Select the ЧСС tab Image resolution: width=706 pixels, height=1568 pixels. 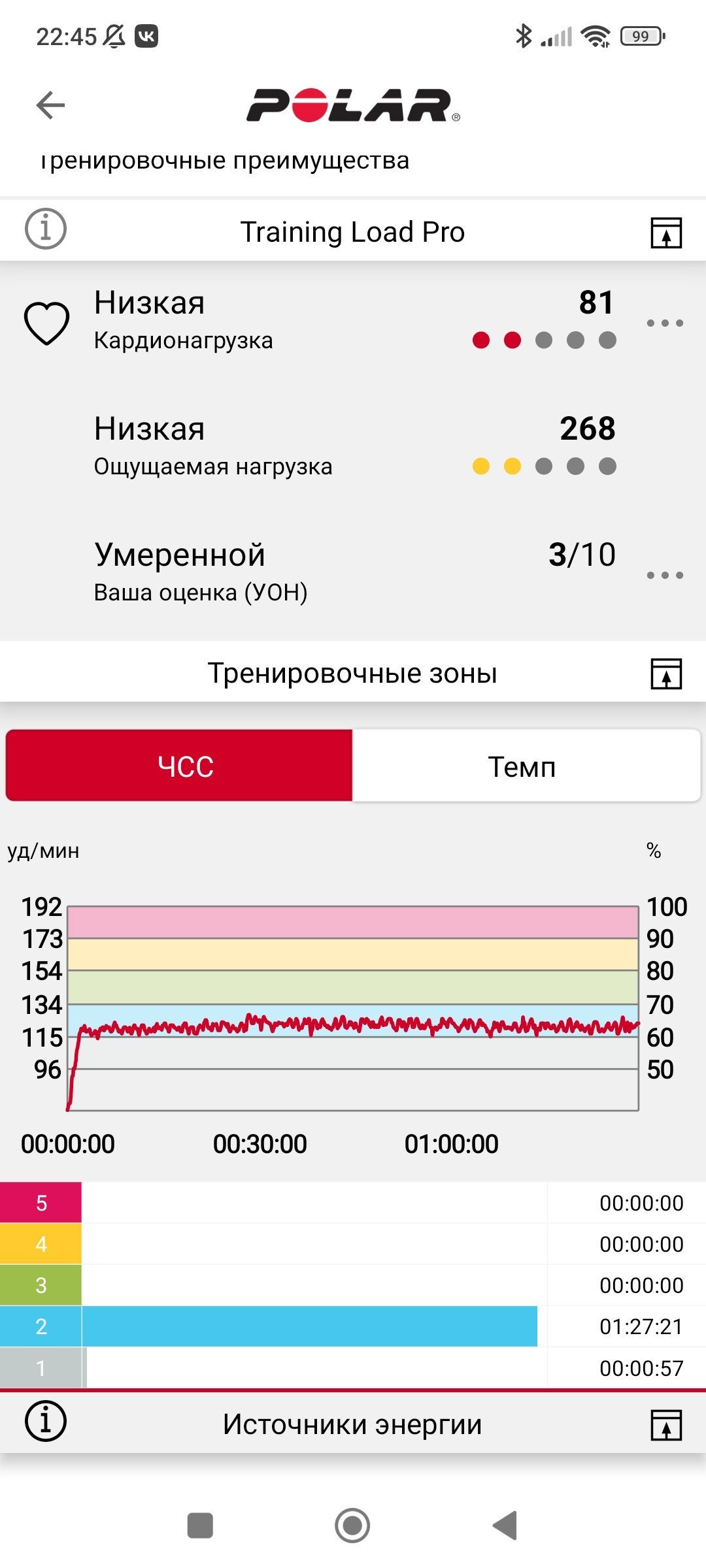[x=179, y=766]
